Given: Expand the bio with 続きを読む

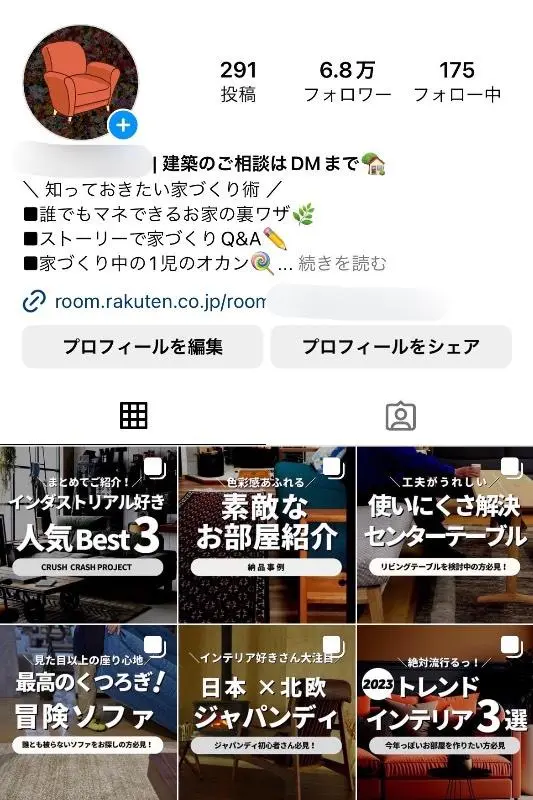Looking at the screenshot, I should click(x=342, y=263).
